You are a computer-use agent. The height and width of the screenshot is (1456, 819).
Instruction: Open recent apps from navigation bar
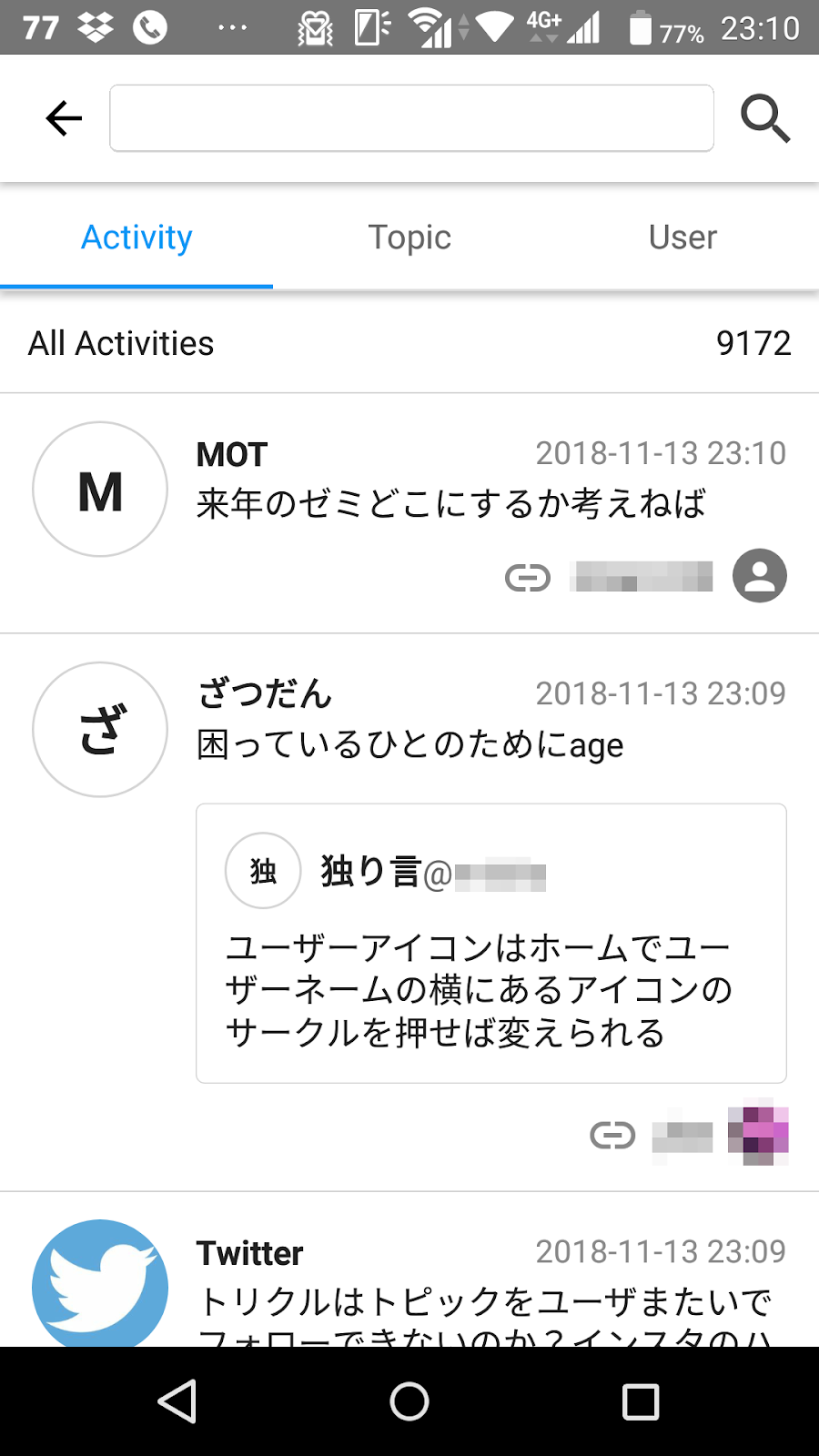(641, 1401)
